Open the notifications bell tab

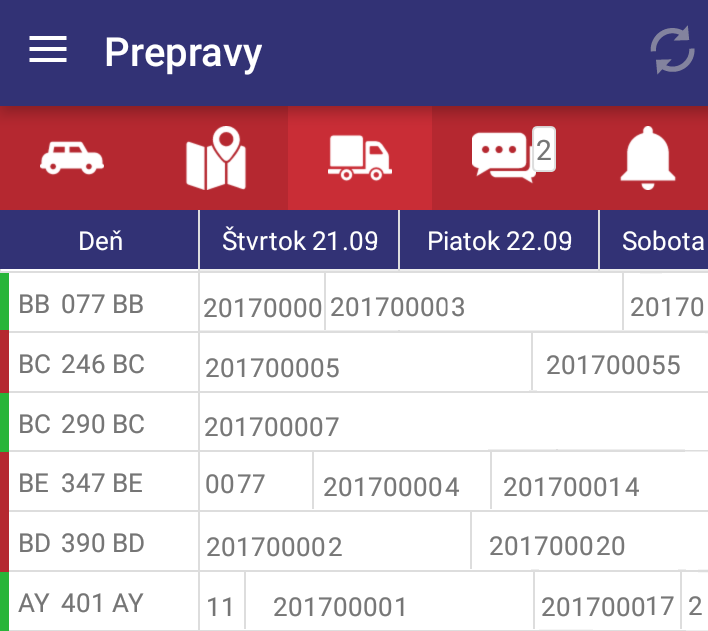(647, 158)
